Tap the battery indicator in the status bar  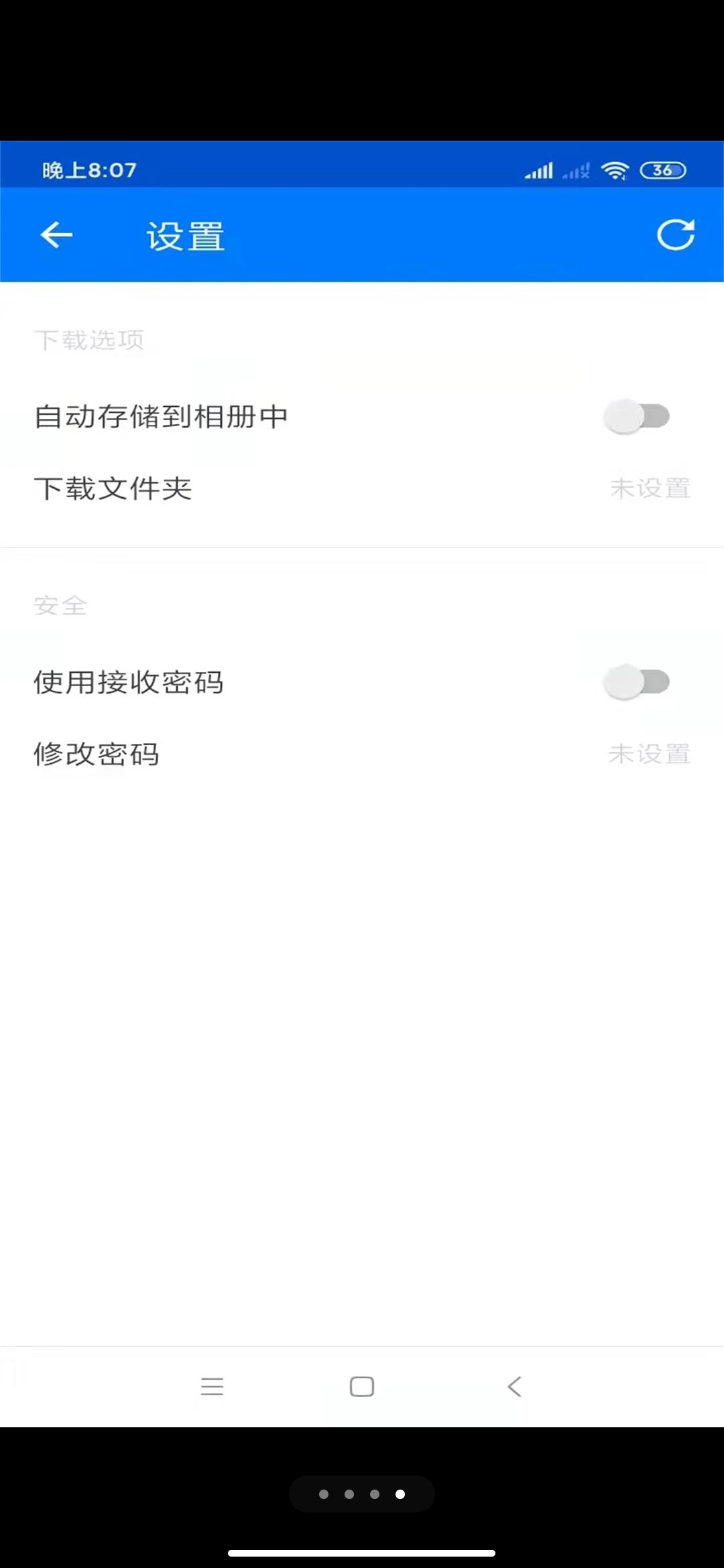(663, 171)
